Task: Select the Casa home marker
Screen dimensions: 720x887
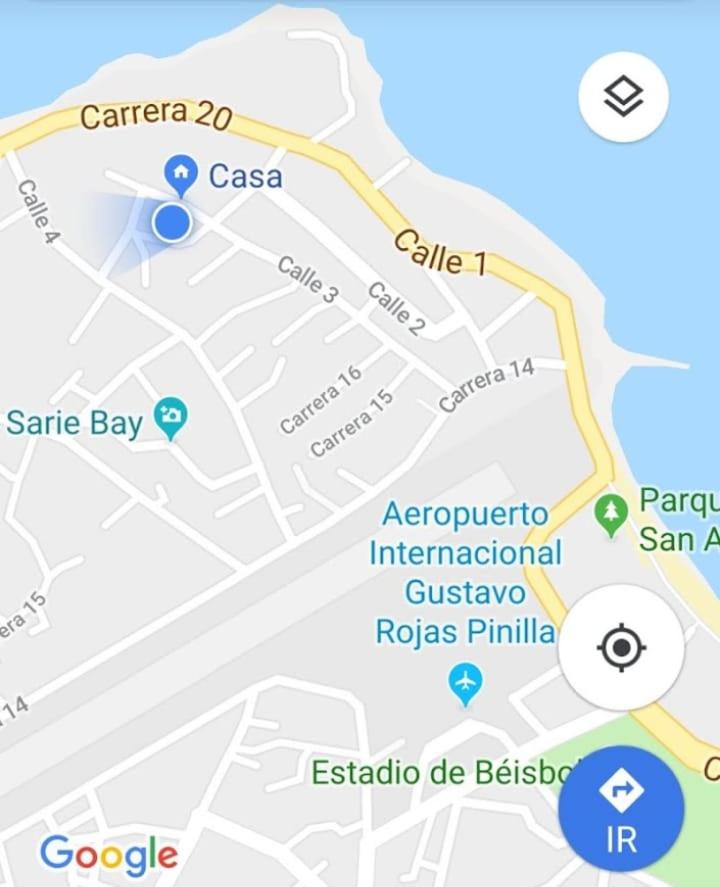Action: point(181,175)
